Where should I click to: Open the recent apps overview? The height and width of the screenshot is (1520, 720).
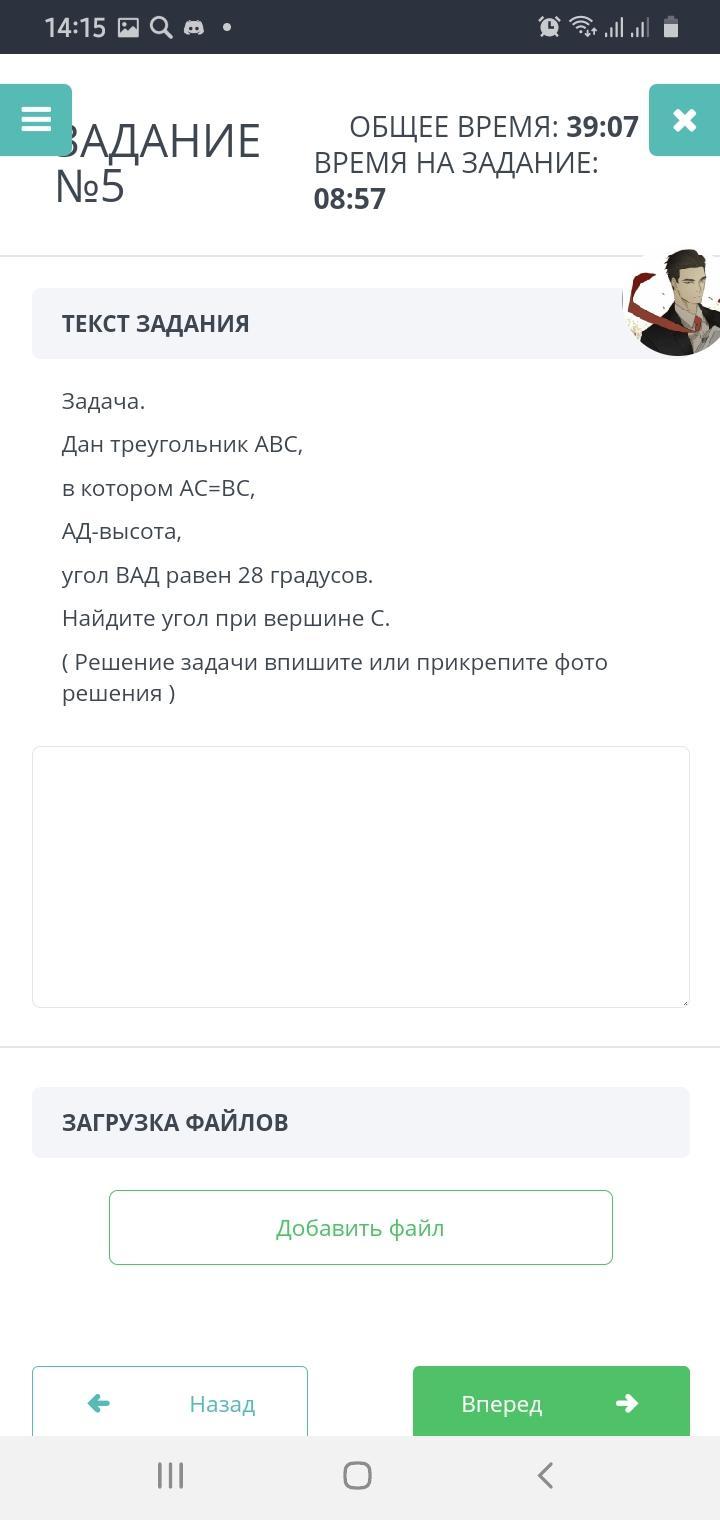[x=170, y=1475]
